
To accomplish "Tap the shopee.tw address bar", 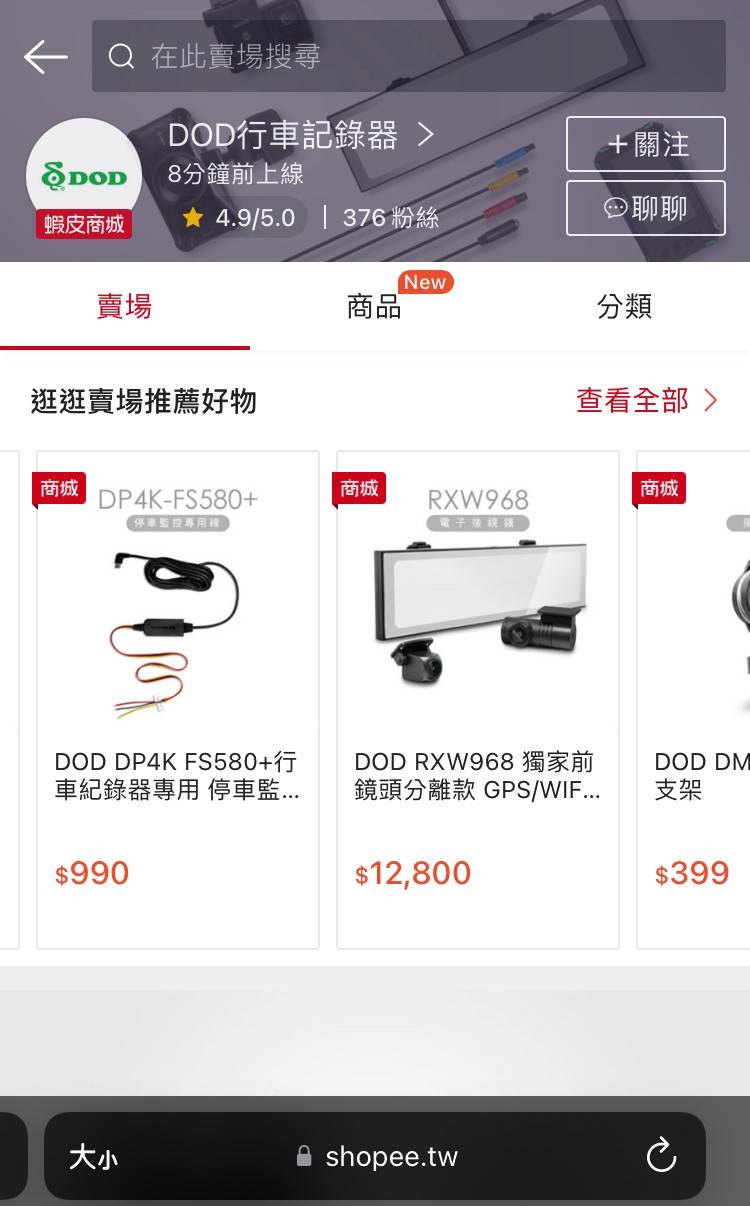I will 378,1157.
